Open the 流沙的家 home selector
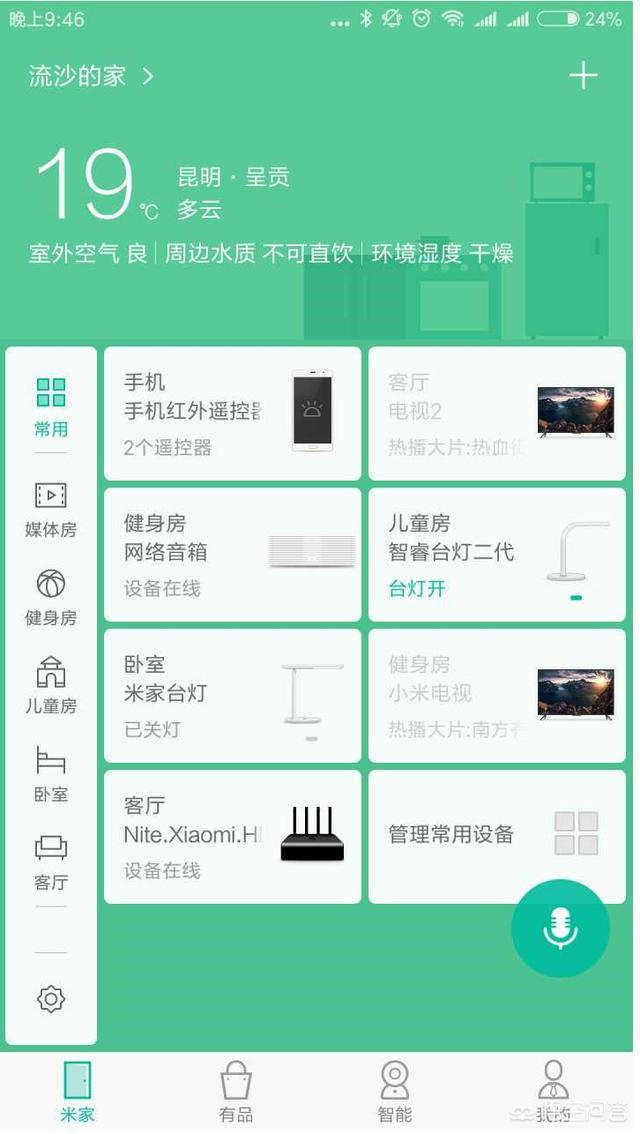Viewport: 640px width, 1134px height. (91, 77)
